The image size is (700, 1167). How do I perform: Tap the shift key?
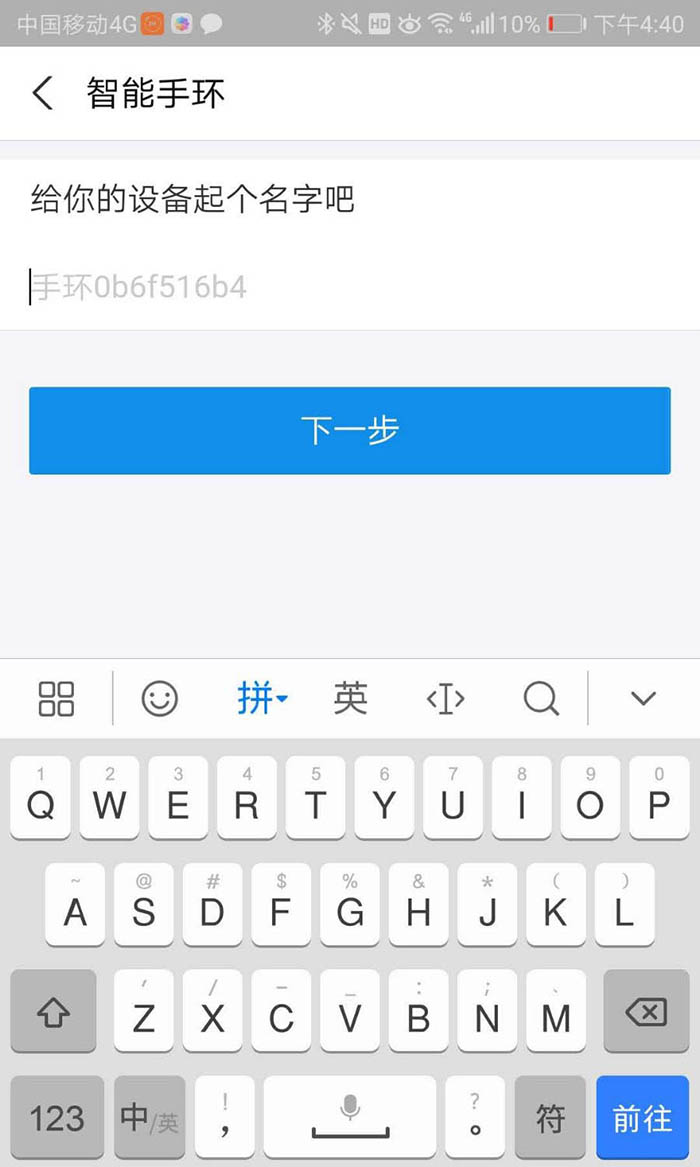(54, 1011)
